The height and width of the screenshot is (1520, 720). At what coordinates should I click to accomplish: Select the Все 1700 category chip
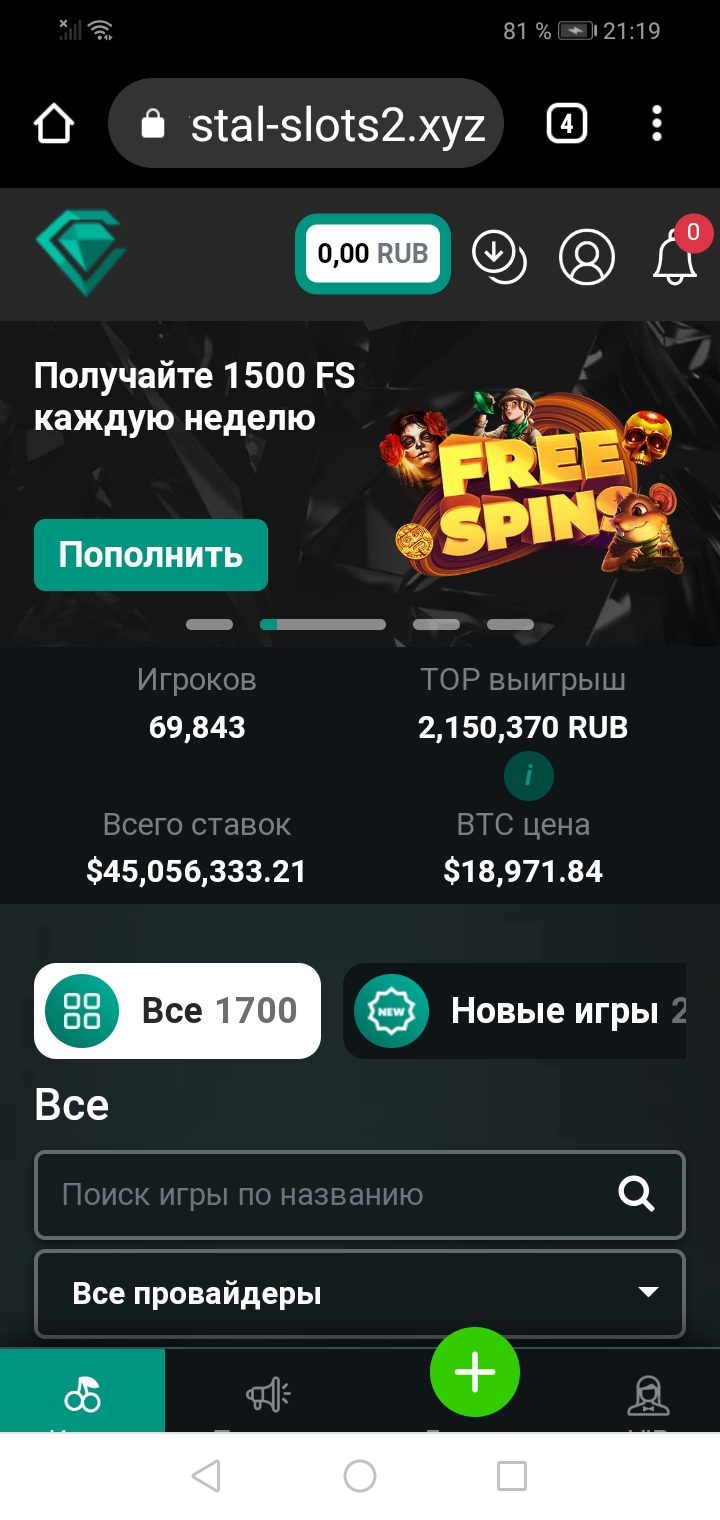pyautogui.click(x=178, y=1011)
